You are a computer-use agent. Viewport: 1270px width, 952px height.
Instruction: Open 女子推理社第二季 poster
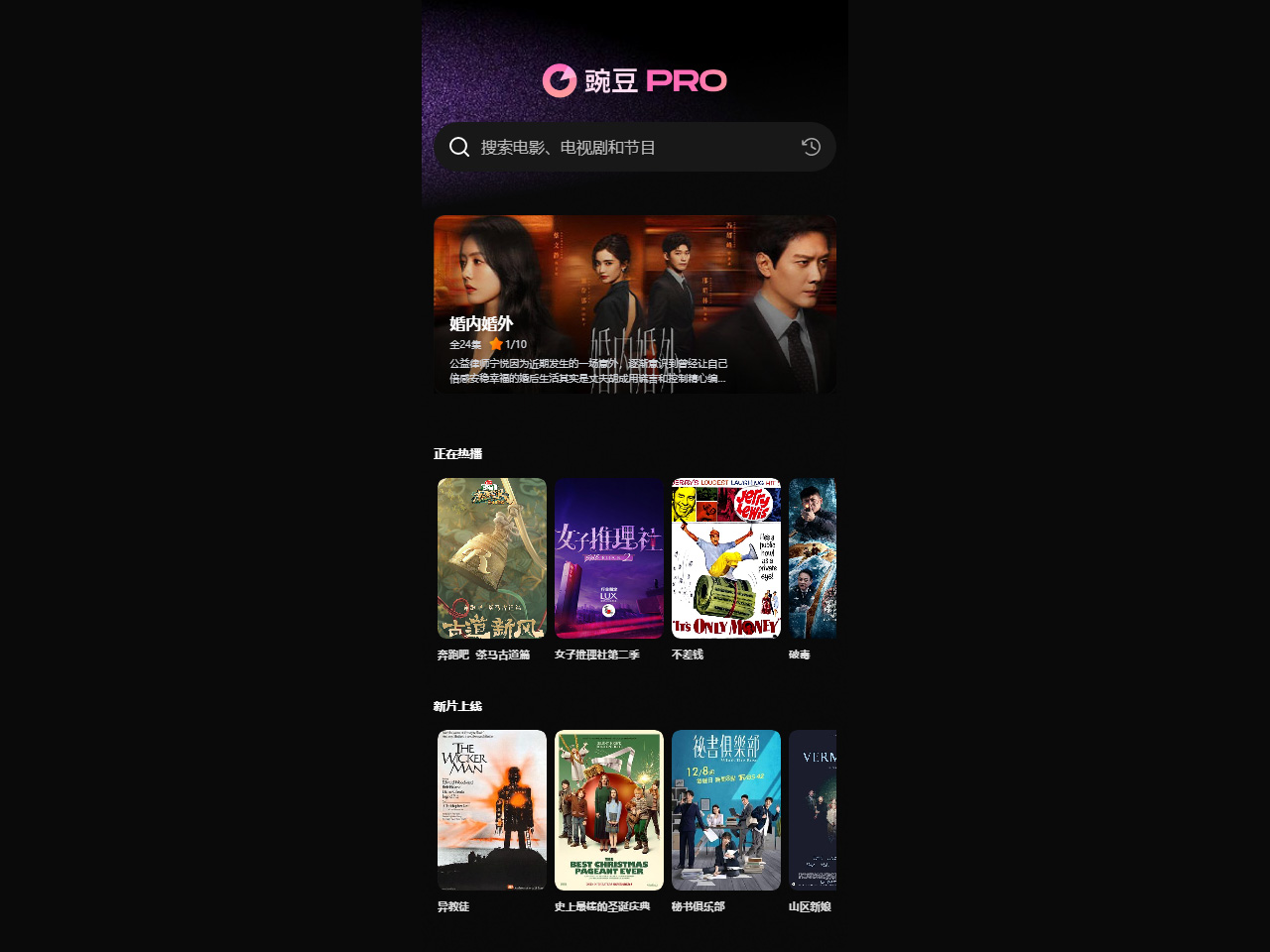coord(609,558)
